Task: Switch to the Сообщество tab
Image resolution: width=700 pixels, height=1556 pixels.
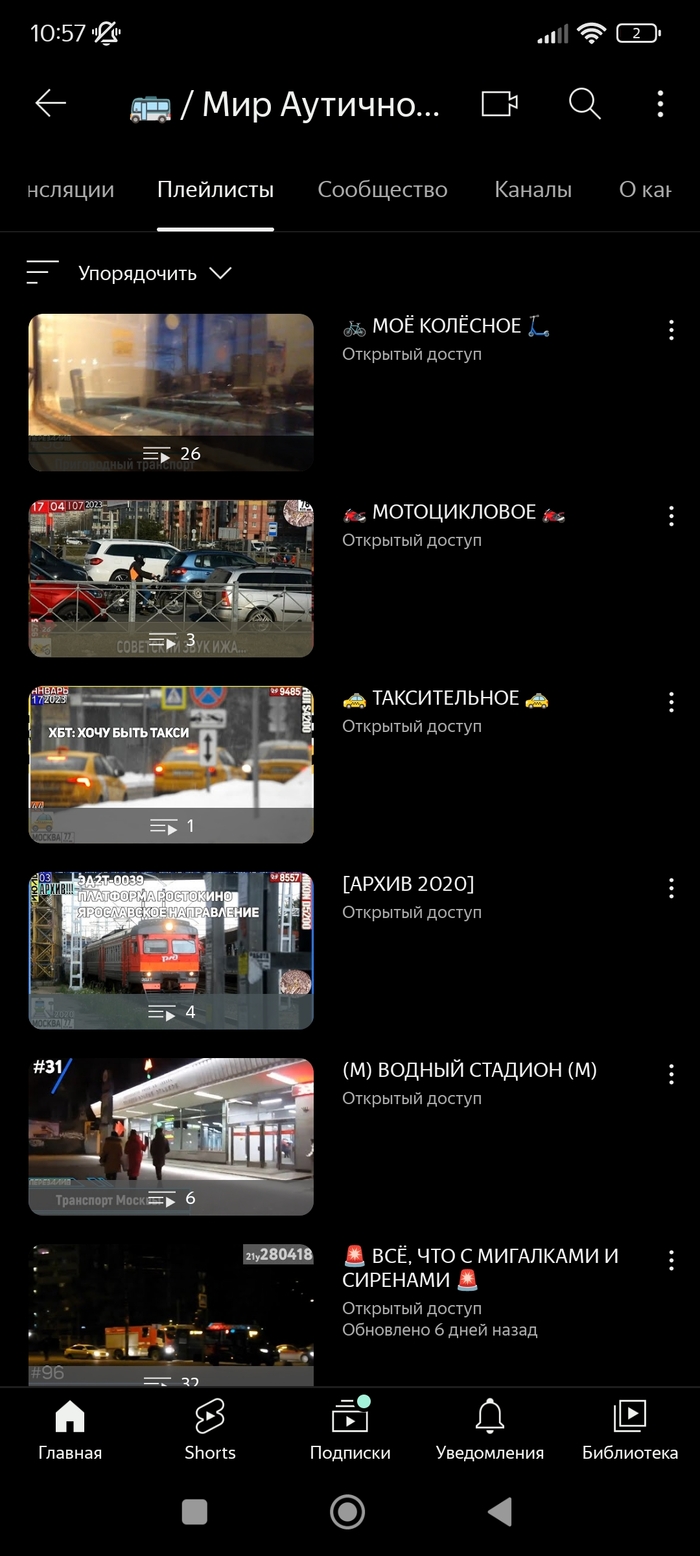Action: pyautogui.click(x=382, y=190)
